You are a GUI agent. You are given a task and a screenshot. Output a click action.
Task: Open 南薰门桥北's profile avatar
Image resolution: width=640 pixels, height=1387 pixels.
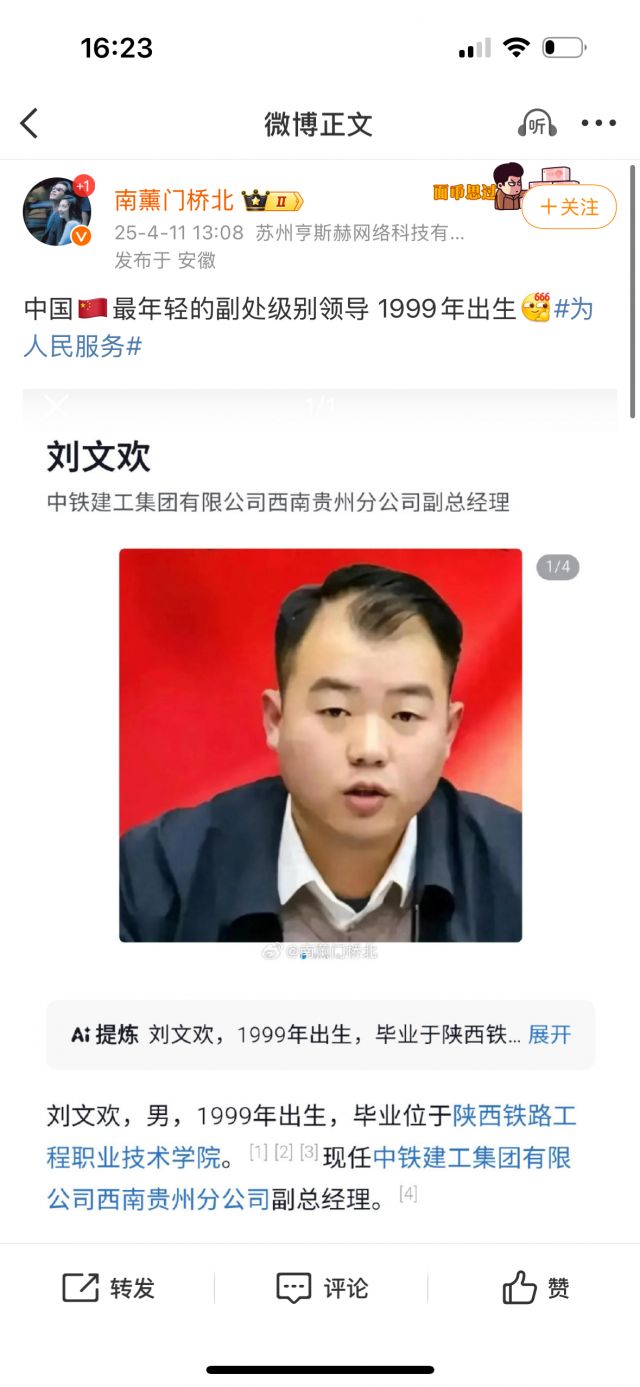click(57, 211)
